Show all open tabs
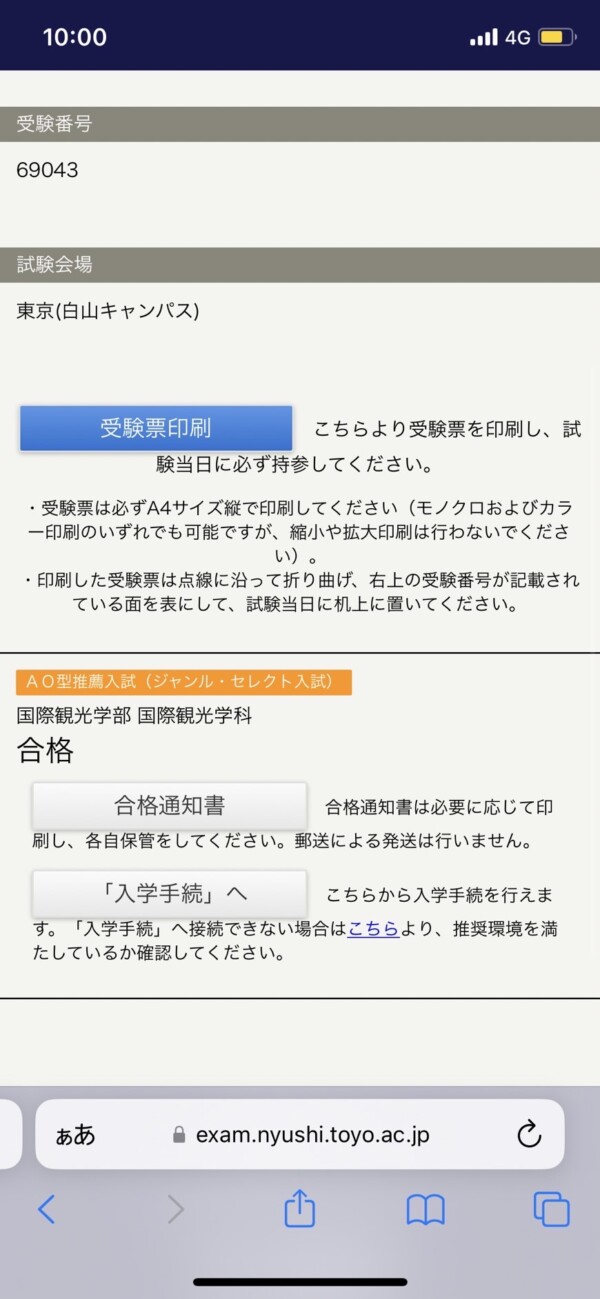This screenshot has width=600, height=1299. (x=551, y=1210)
